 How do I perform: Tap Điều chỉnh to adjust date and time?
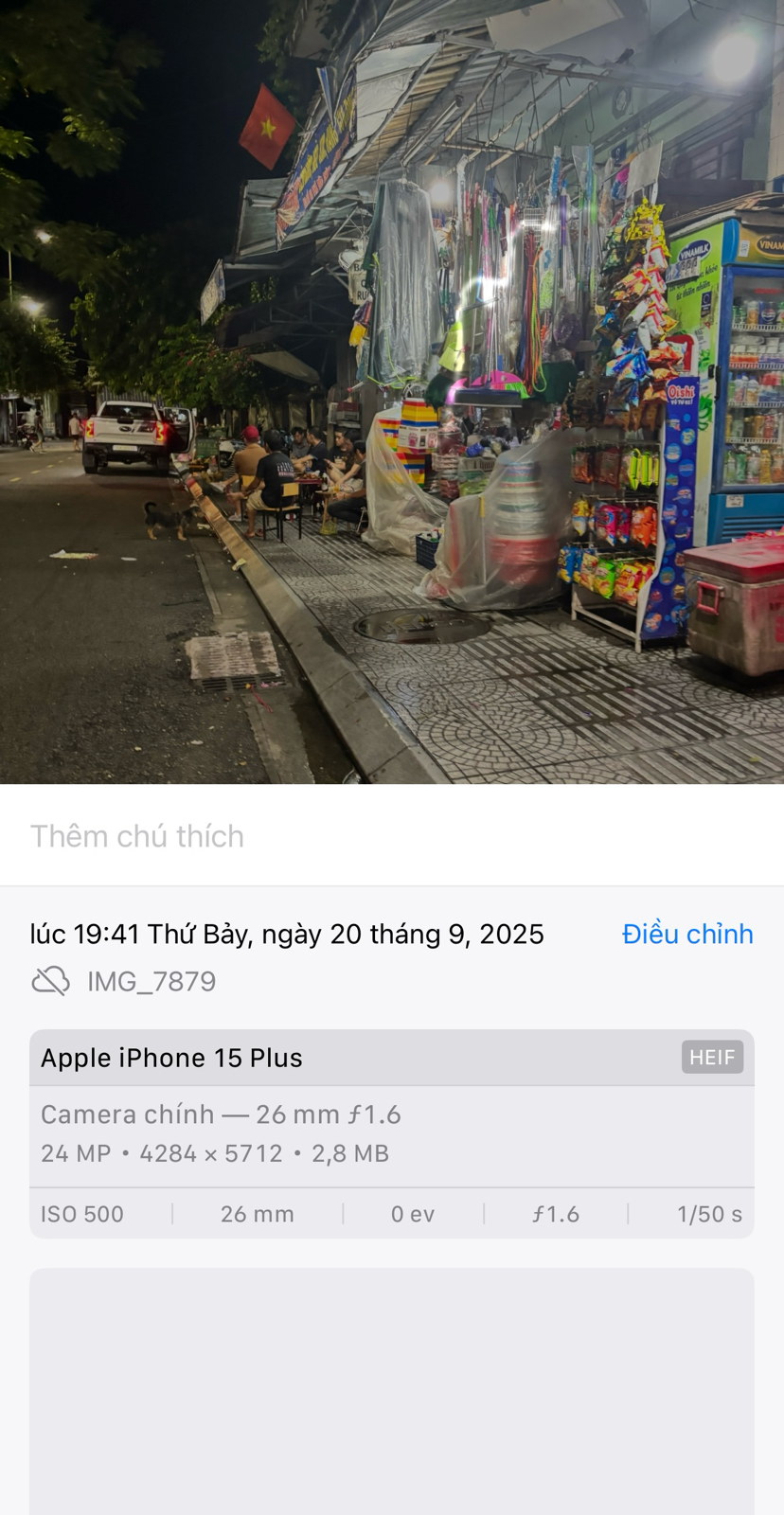tap(686, 934)
